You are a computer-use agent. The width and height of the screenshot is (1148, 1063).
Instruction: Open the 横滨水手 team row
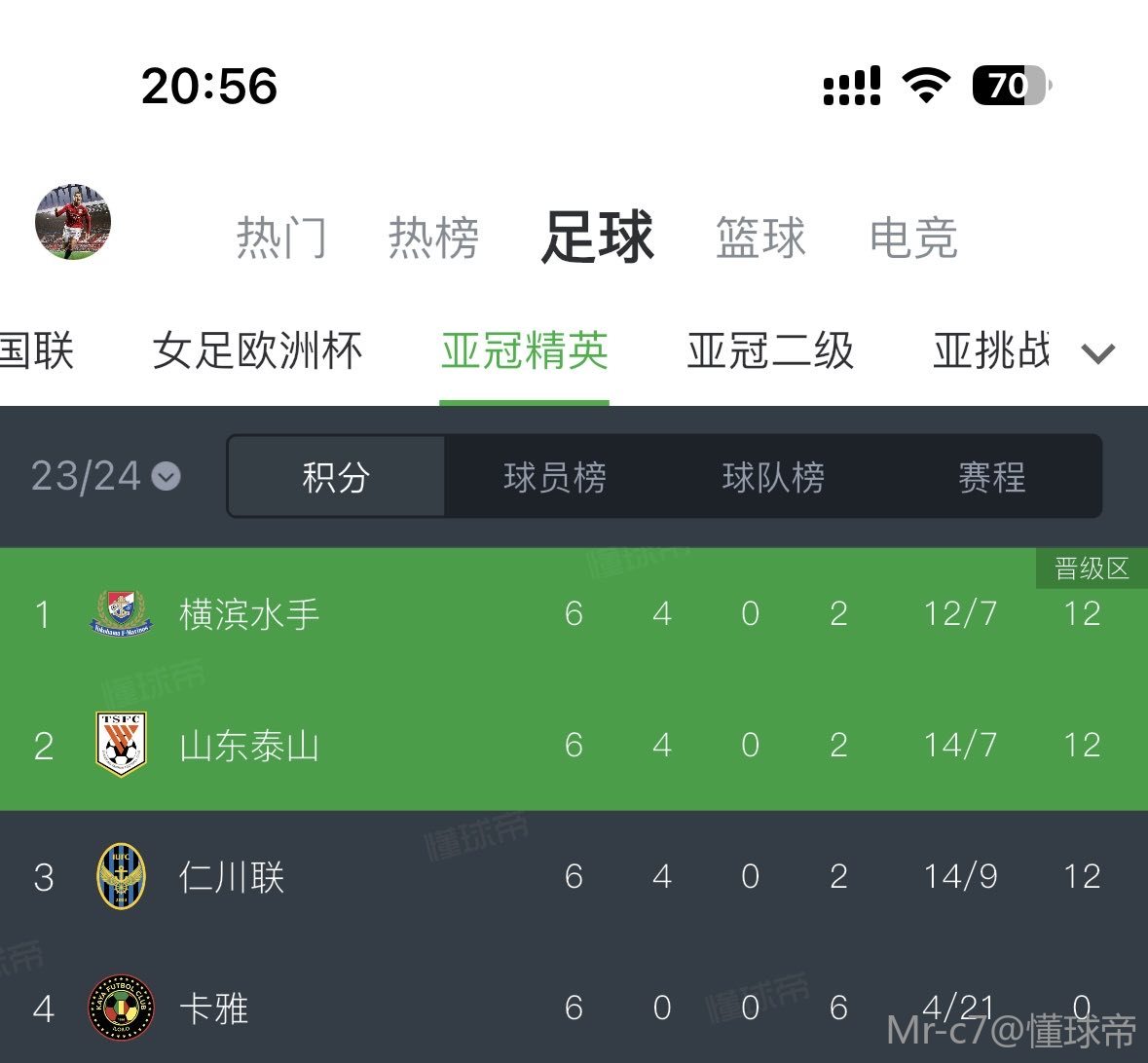(x=250, y=614)
